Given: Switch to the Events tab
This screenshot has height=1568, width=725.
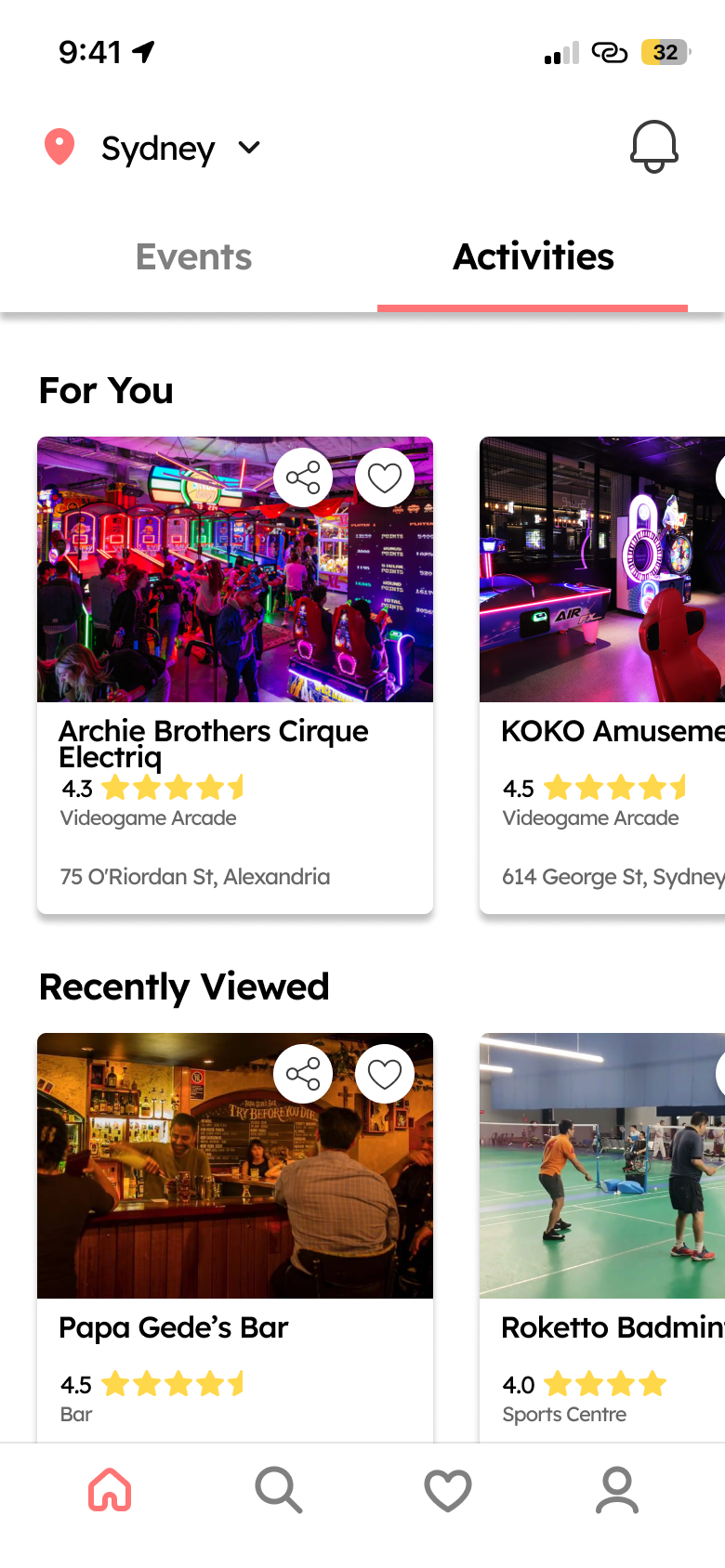Looking at the screenshot, I should (x=193, y=257).
